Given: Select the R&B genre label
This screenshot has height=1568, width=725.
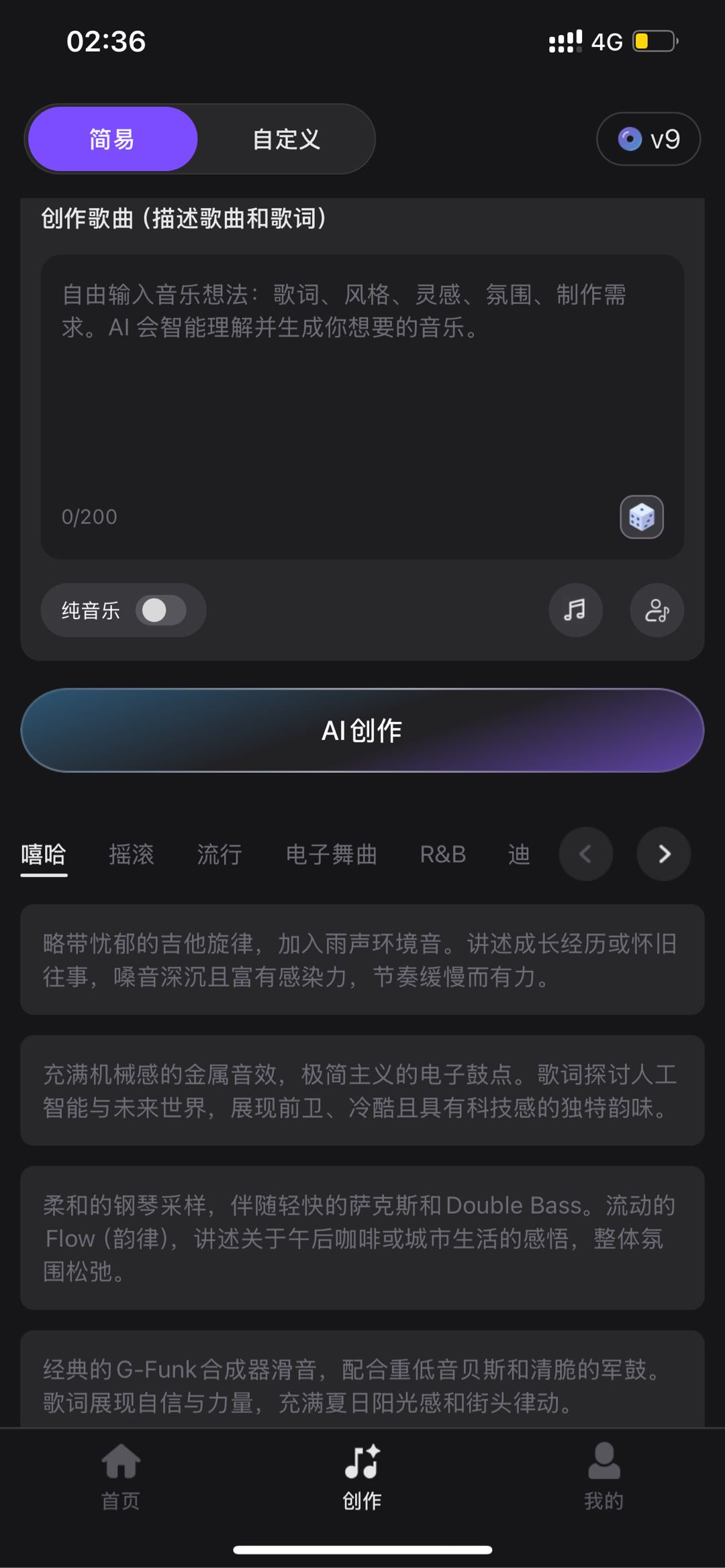Looking at the screenshot, I should (x=442, y=853).
